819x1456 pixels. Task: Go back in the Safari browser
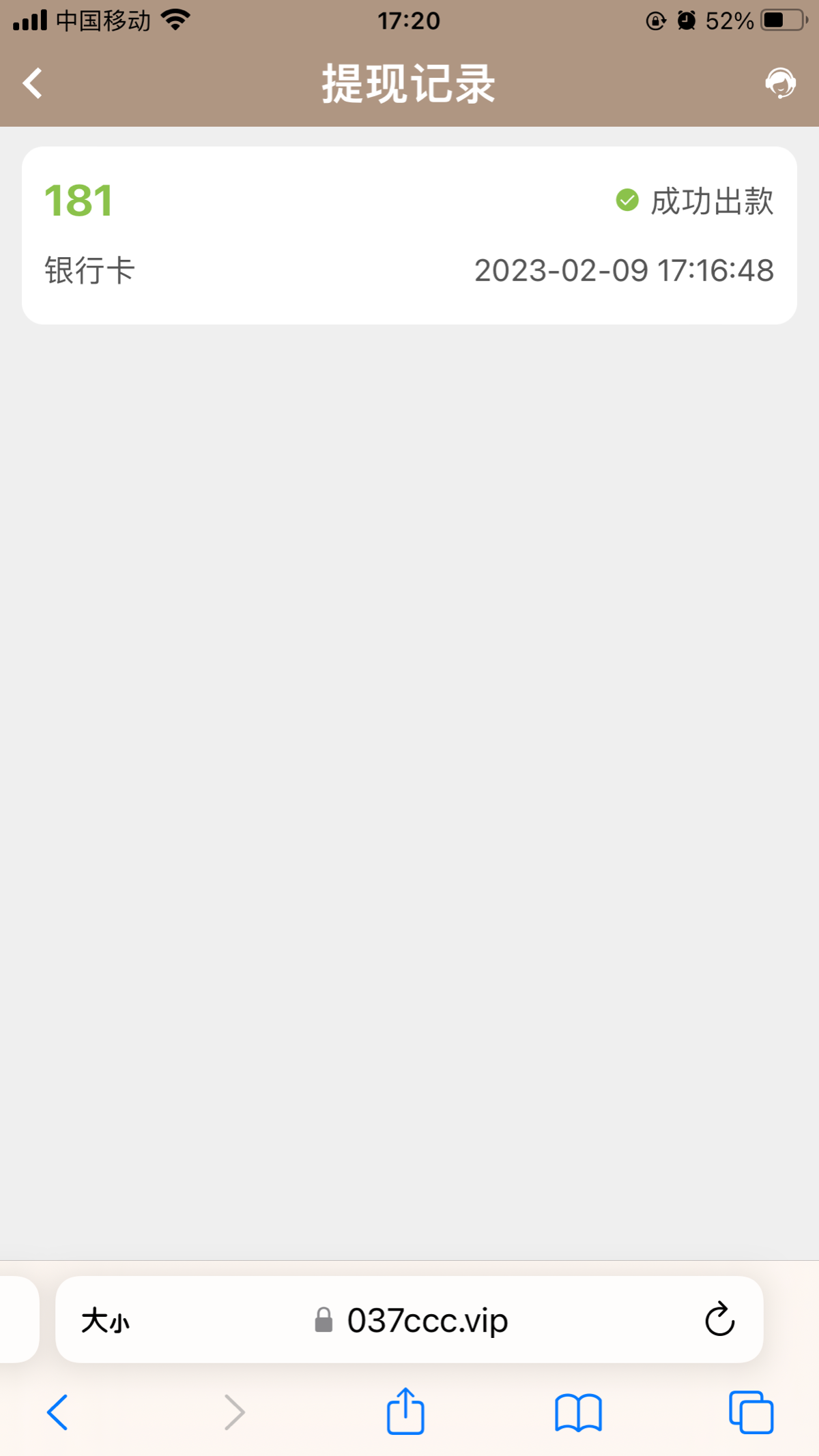click(x=57, y=1412)
